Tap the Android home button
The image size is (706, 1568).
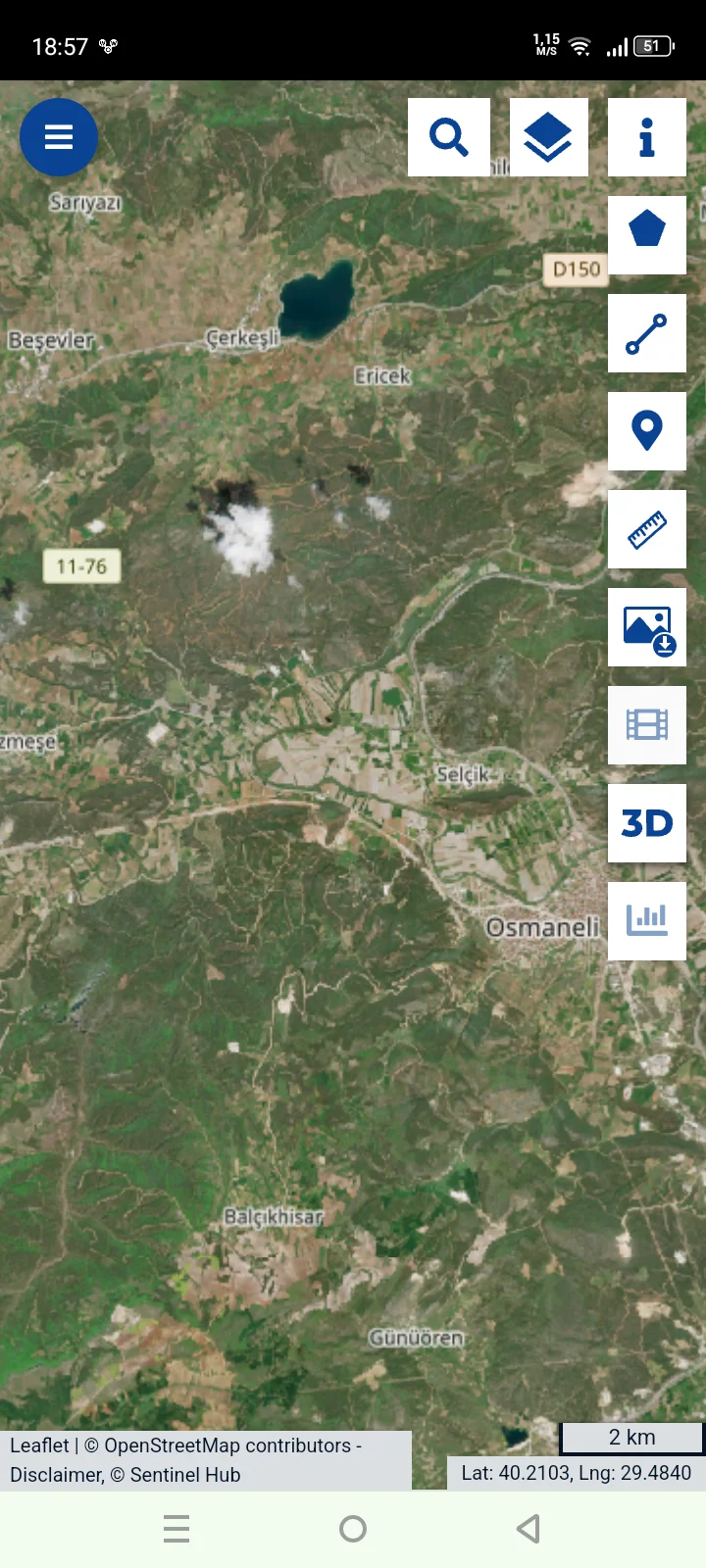[352, 1528]
